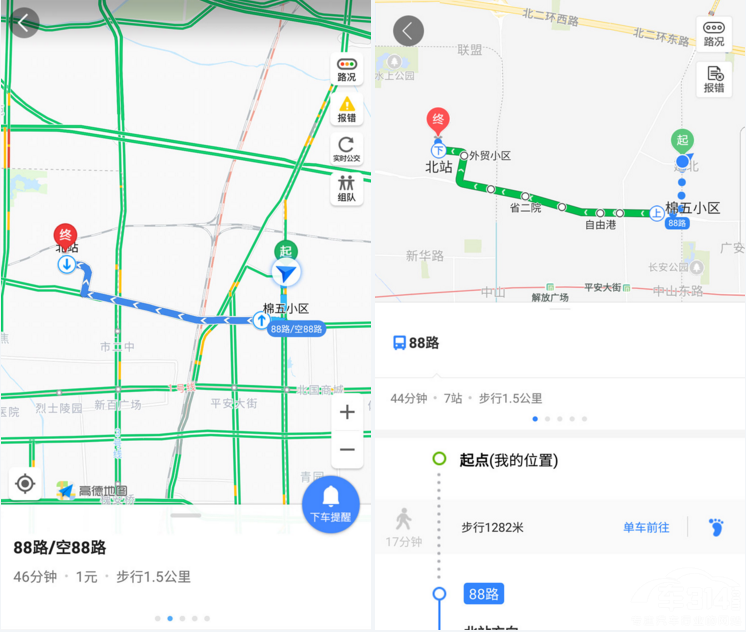Screen dimensions: 746x632
Task: Toggle 路况 traffic layer beside 实时公交
Action: click(x=346, y=69)
